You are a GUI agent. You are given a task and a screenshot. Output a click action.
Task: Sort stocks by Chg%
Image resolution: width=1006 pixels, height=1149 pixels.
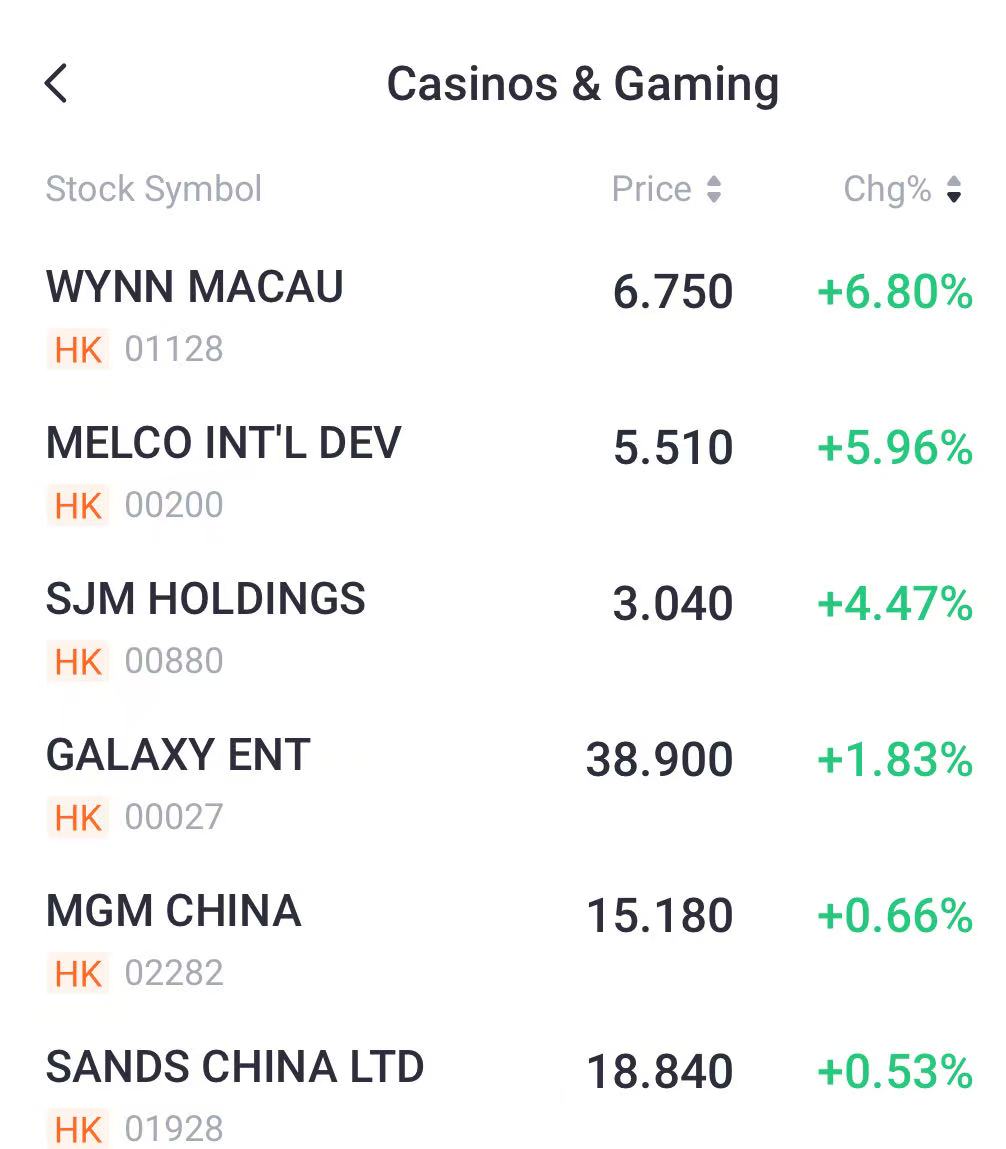click(902, 189)
